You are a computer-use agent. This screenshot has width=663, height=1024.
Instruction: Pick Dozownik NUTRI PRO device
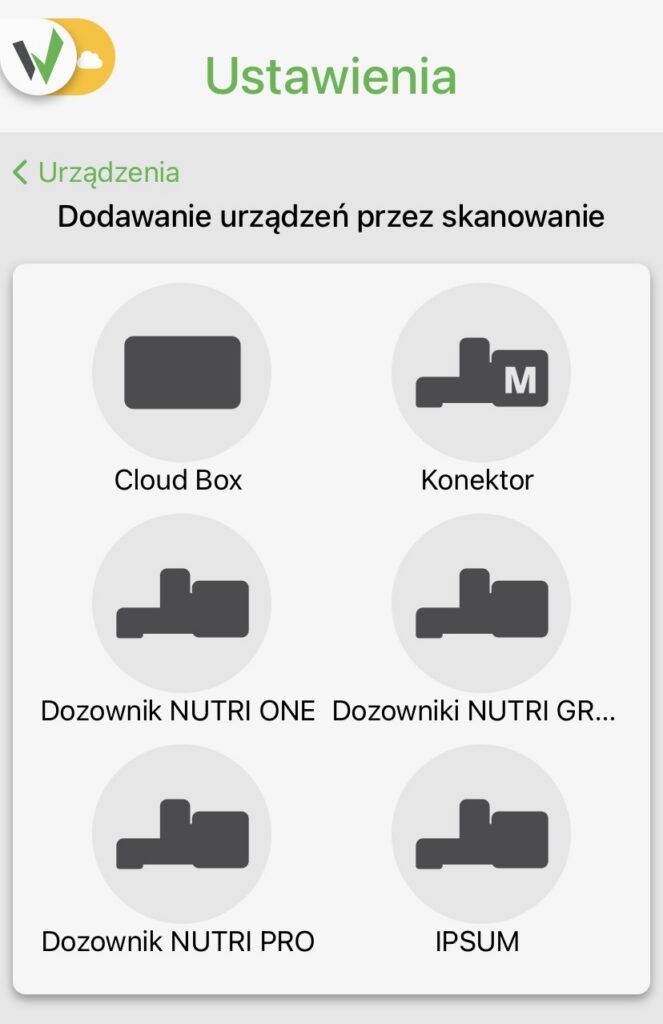[x=181, y=834]
